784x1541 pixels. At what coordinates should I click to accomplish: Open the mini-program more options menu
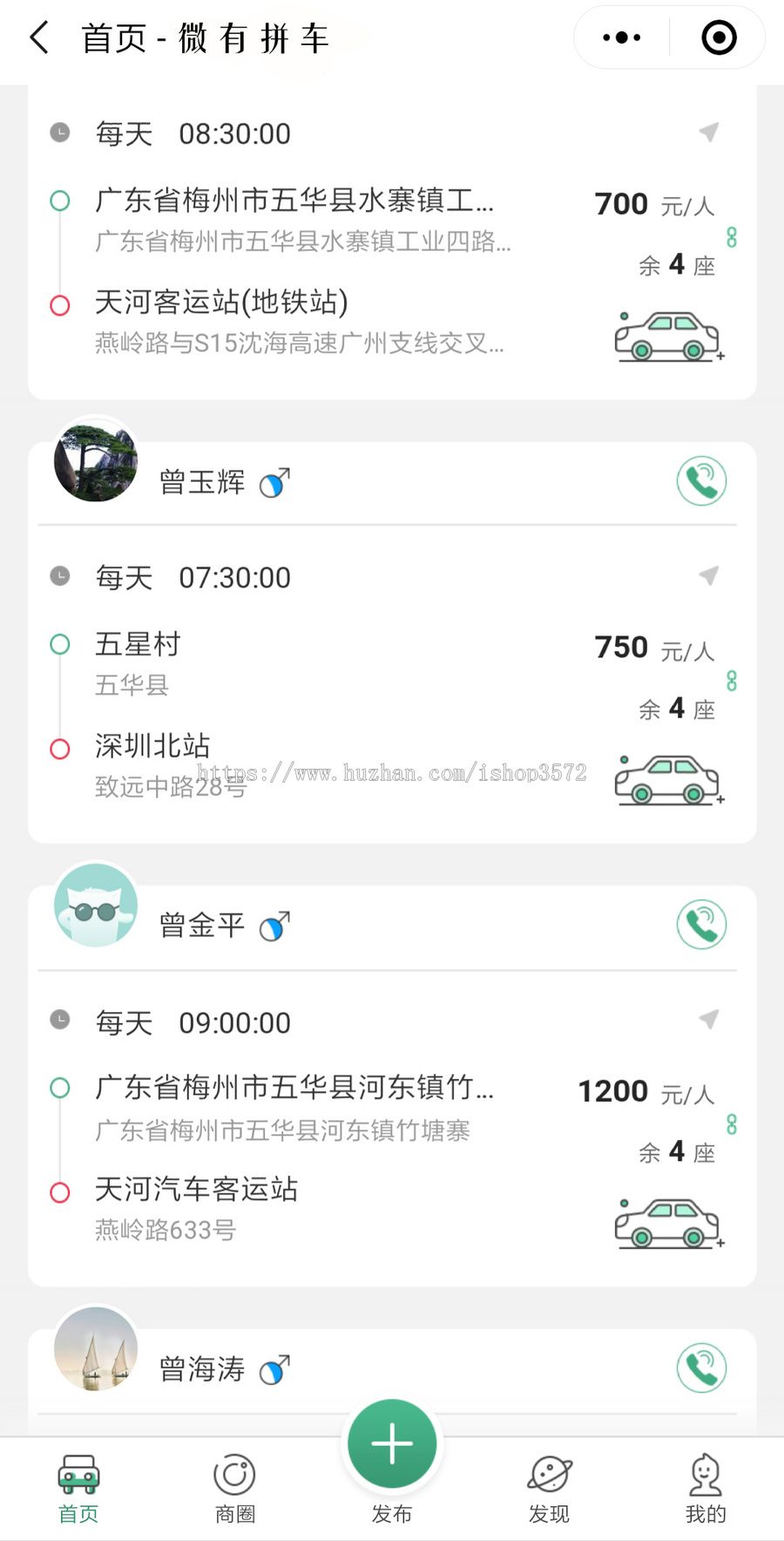620,37
